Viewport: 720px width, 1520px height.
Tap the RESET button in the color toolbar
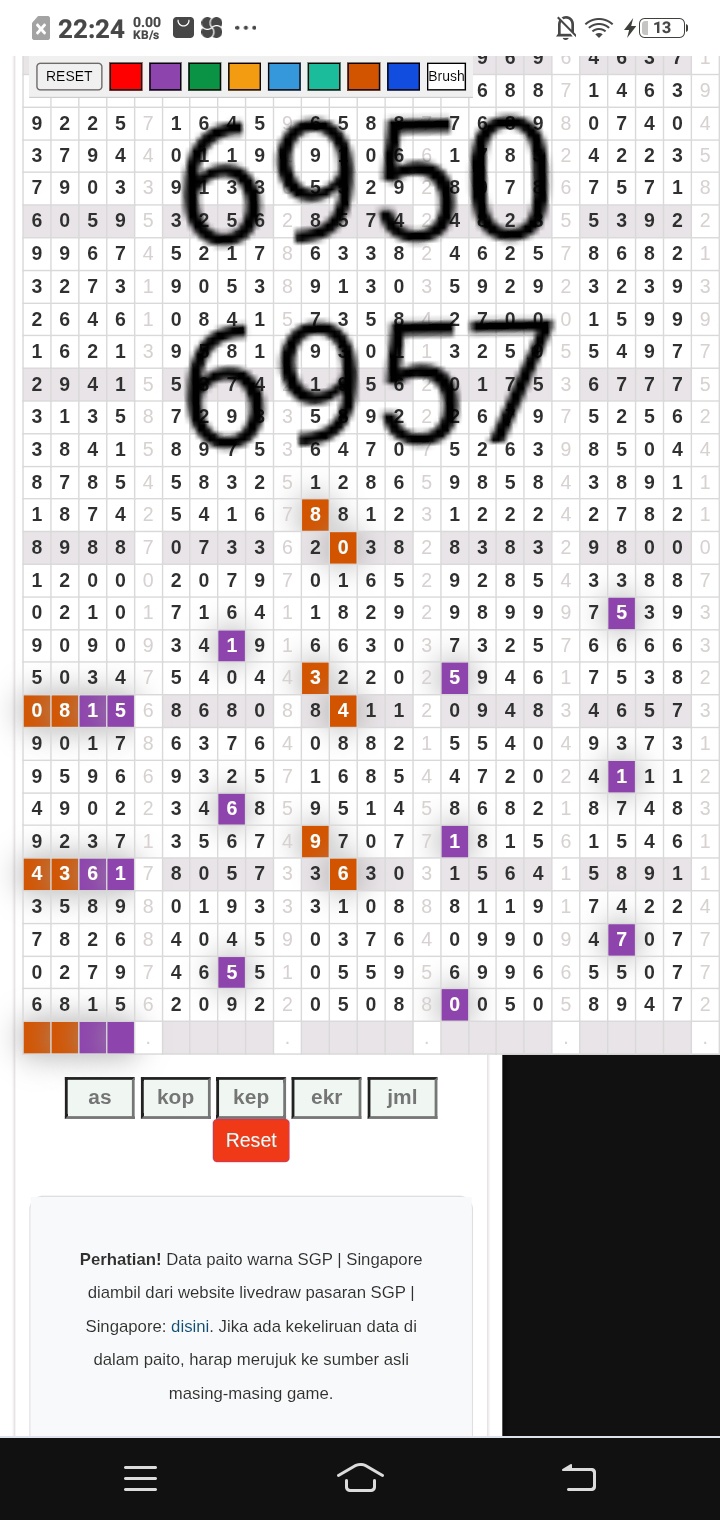[69, 76]
